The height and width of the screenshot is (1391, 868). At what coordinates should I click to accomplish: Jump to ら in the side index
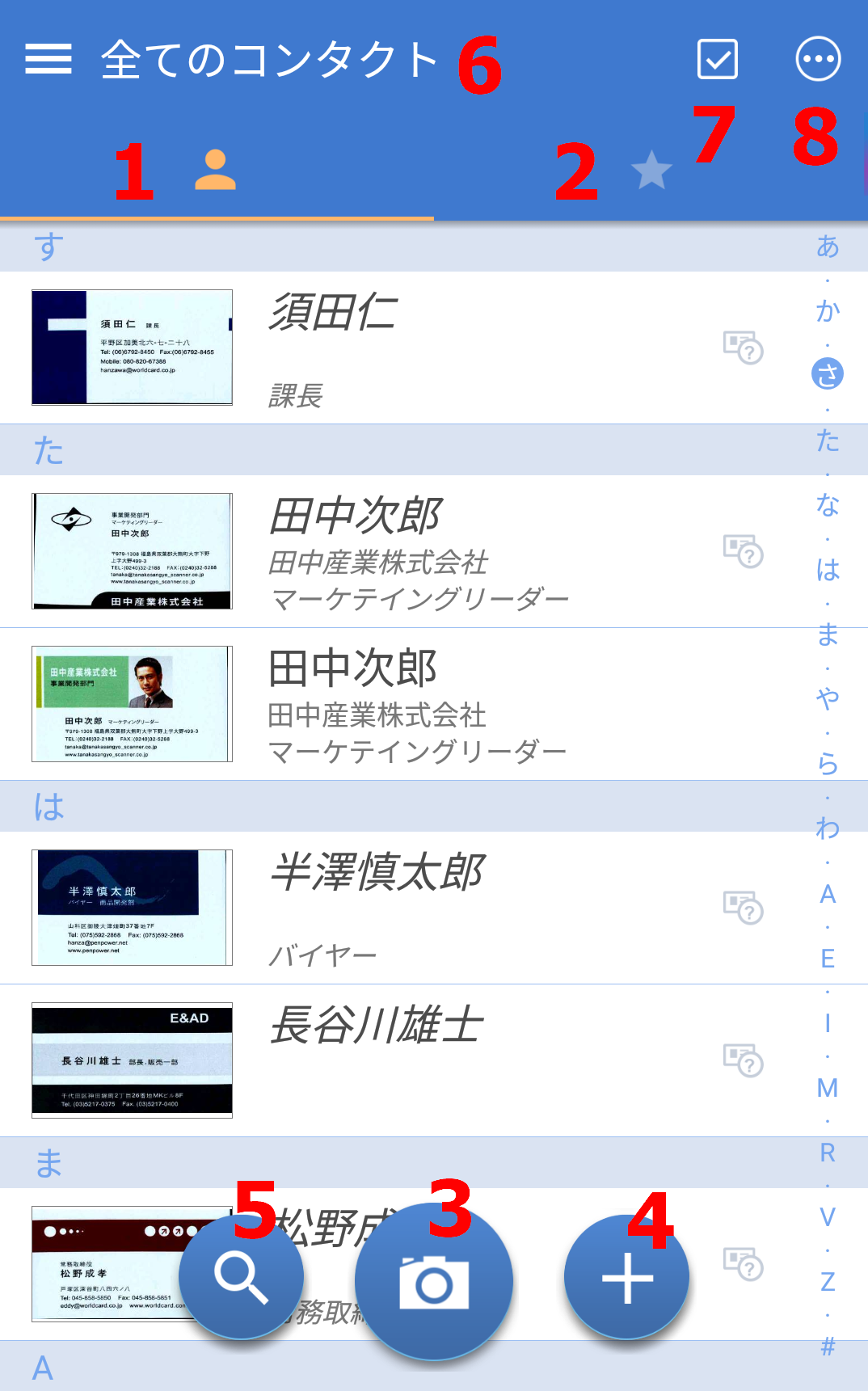coord(827,764)
